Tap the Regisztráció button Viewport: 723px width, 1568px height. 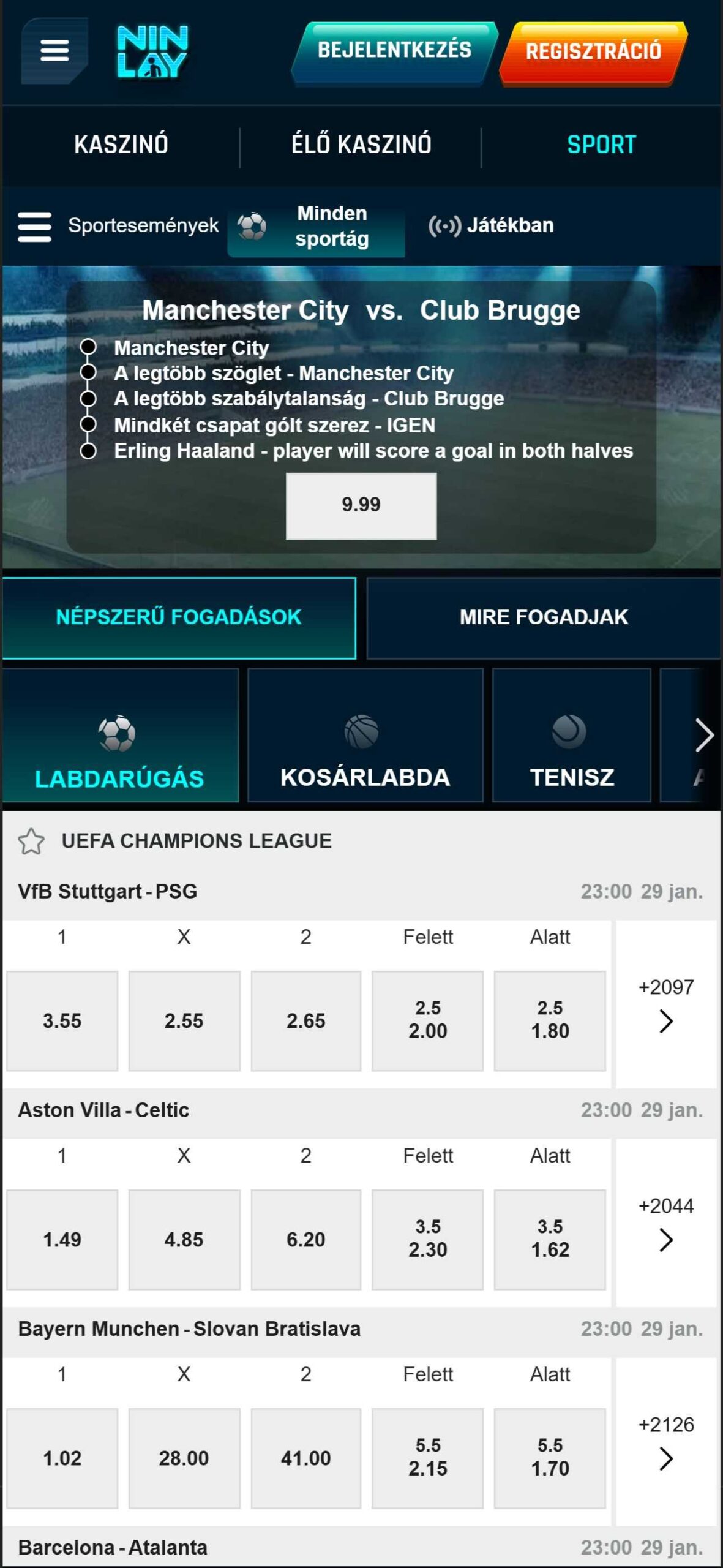(593, 52)
